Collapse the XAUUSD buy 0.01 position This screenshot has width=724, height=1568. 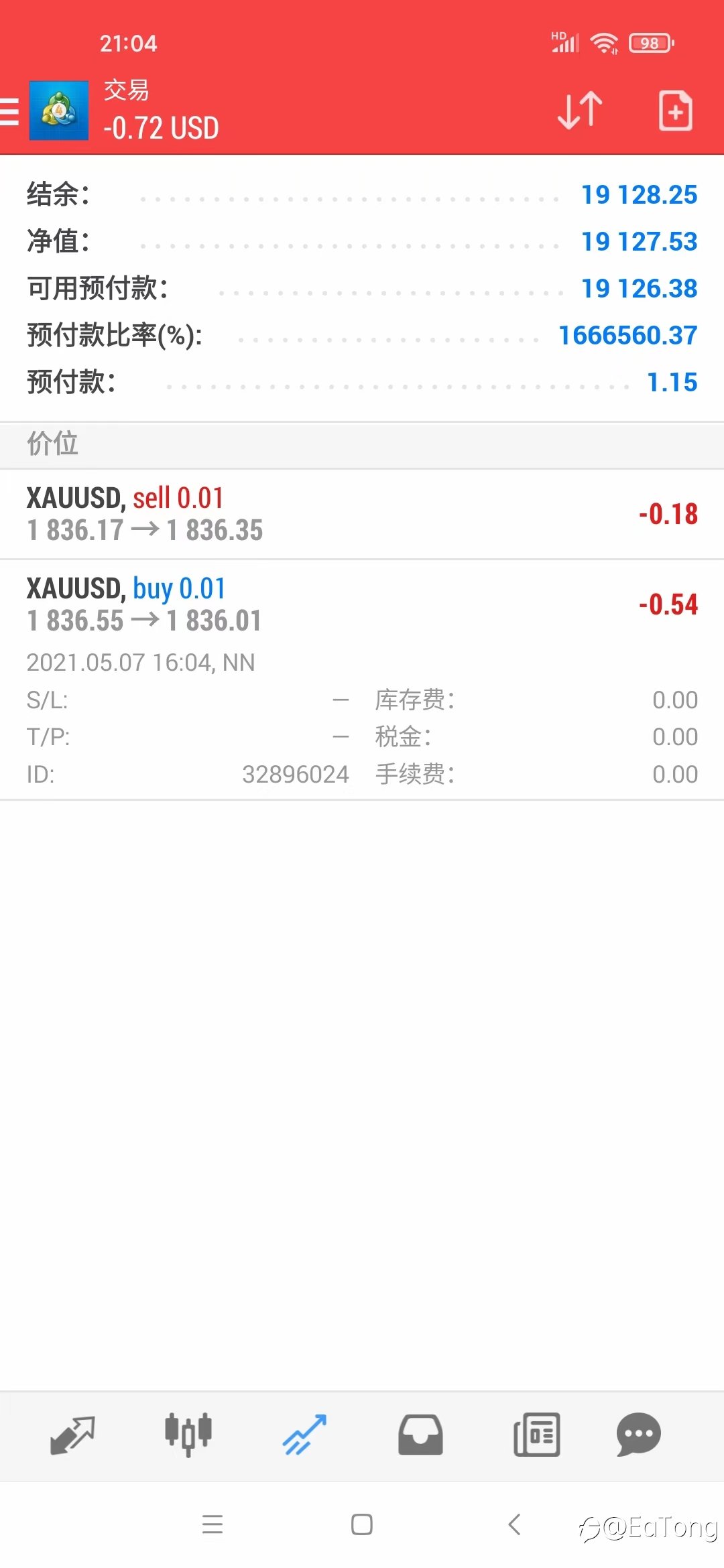(362, 679)
